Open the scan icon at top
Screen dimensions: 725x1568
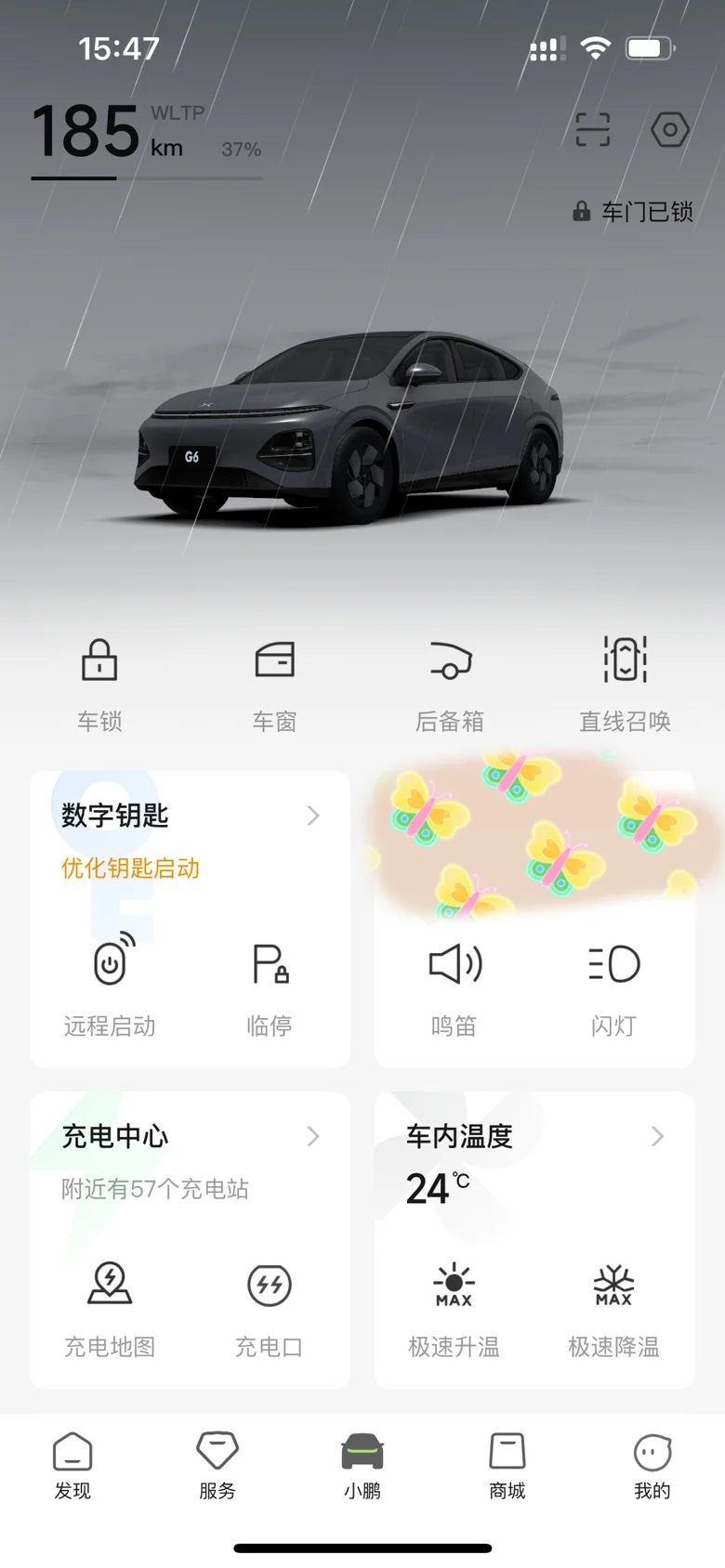click(593, 130)
